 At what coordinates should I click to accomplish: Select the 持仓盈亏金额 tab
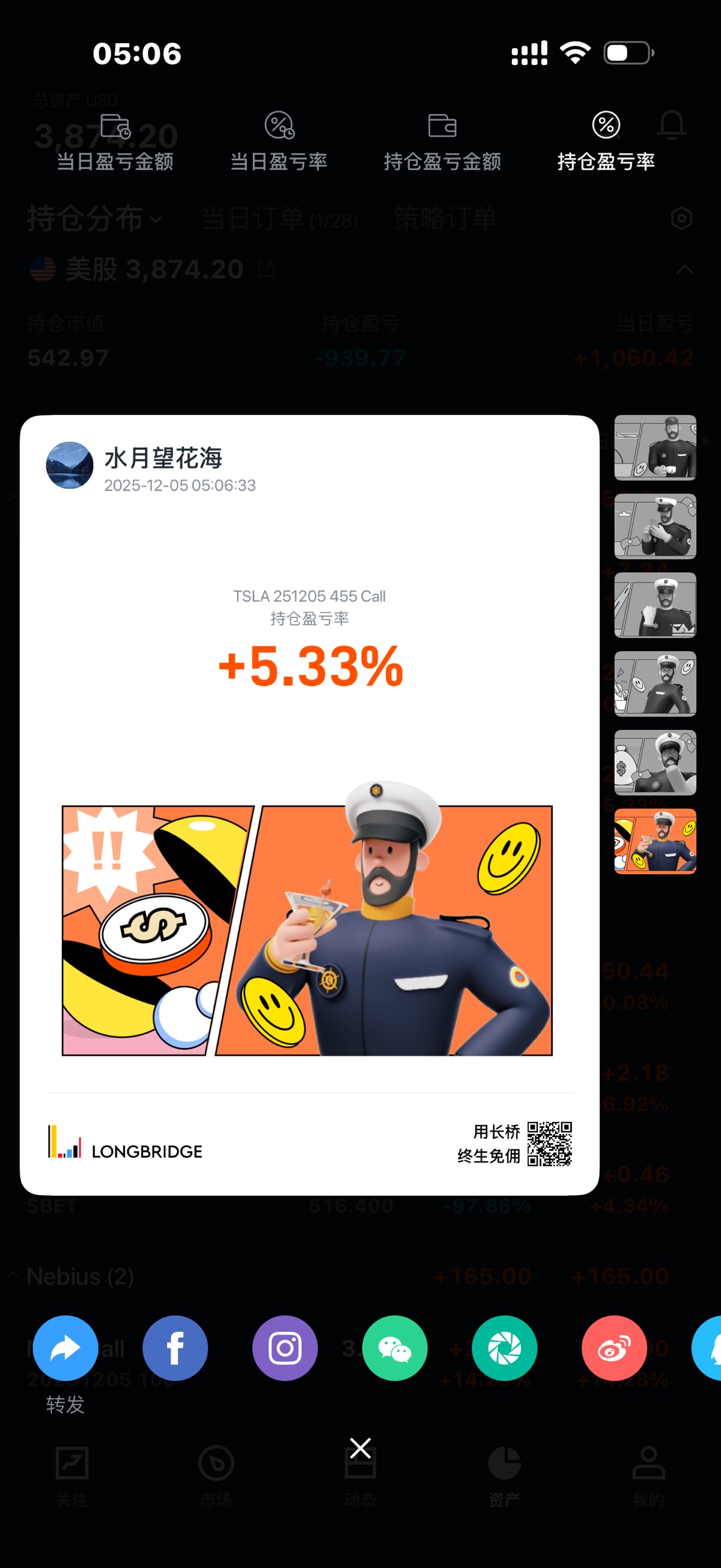442,142
